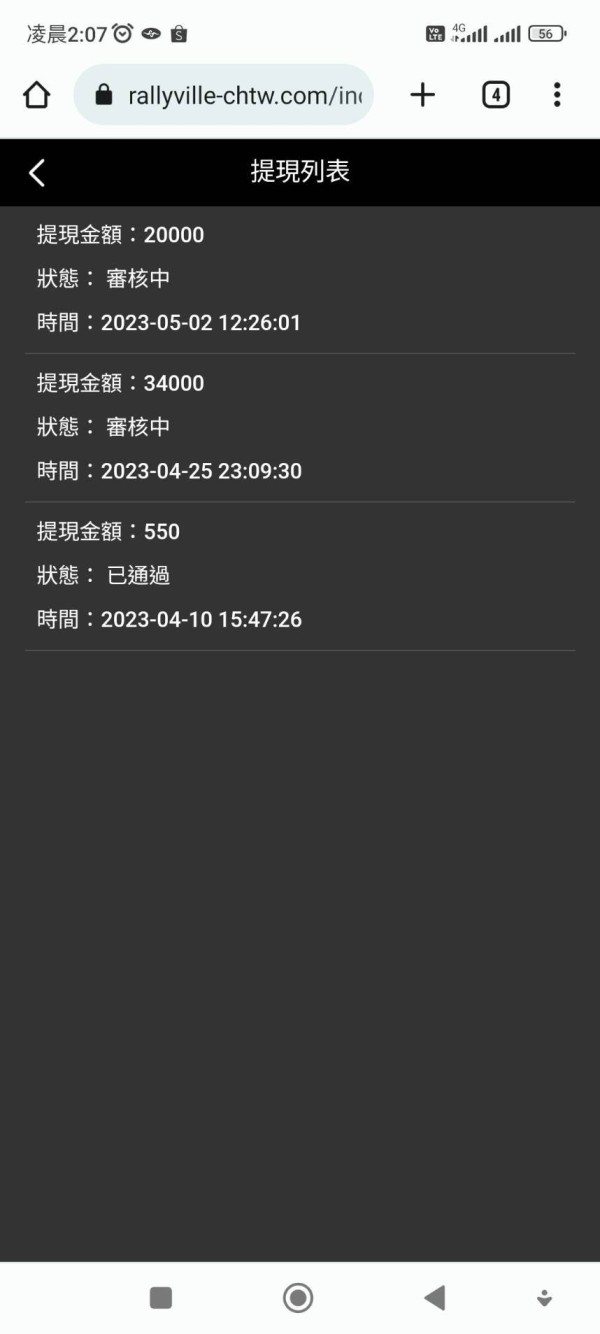Viewport: 600px width, 1334px height.
Task: Open the tab switcher showing 4 tabs
Action: 496,95
